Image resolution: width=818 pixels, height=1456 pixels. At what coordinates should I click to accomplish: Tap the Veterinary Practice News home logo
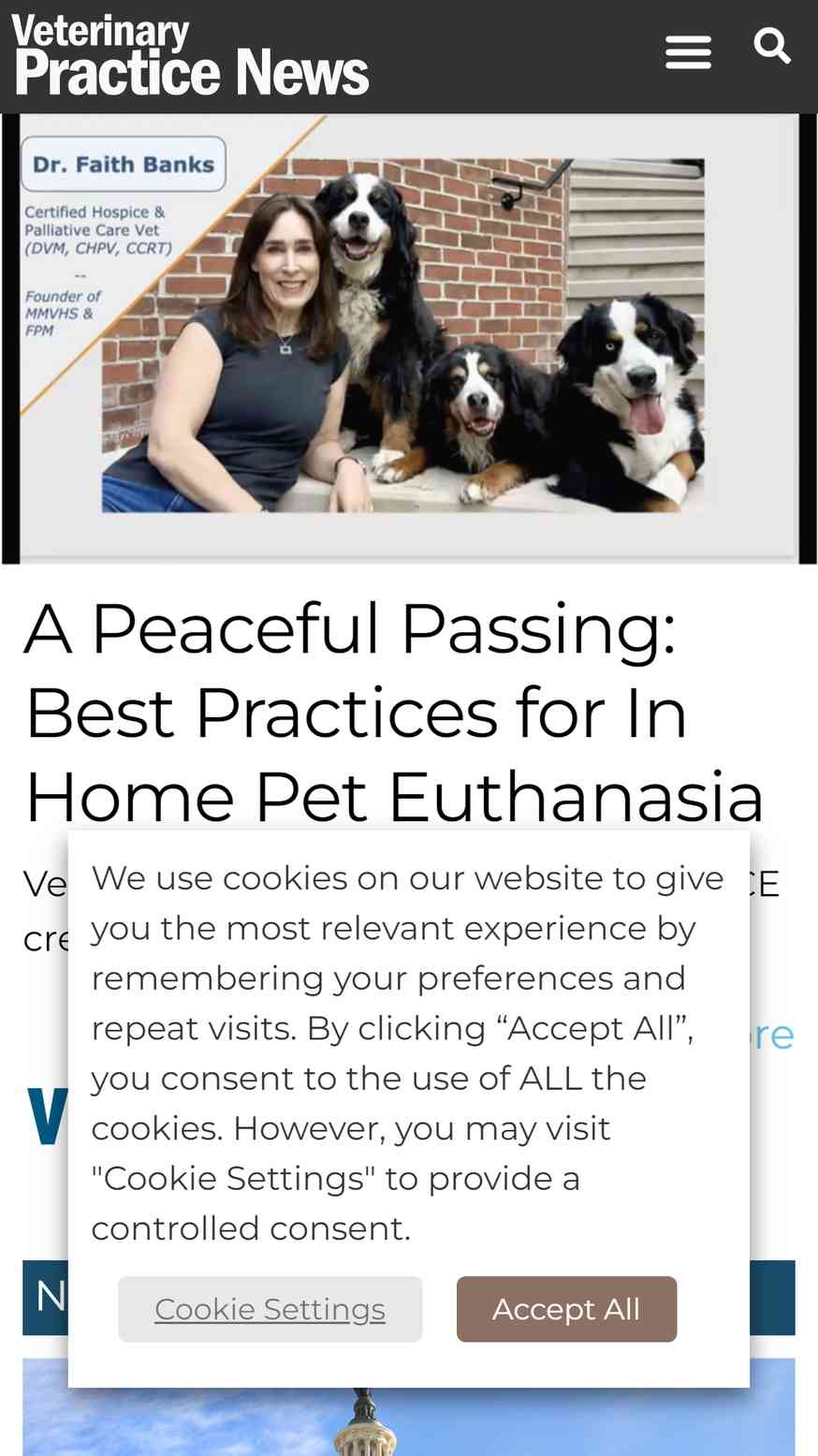[192, 56]
